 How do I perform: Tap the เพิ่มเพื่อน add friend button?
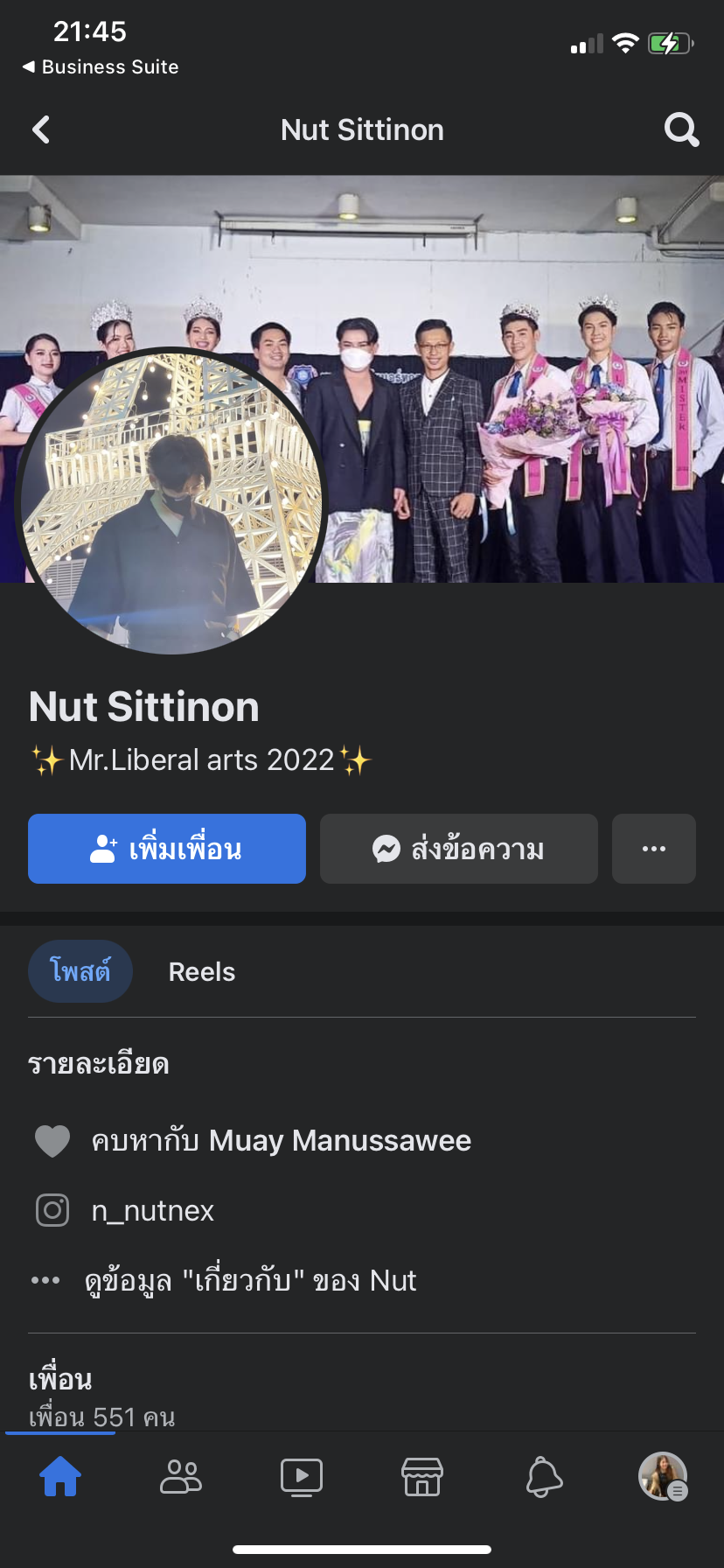(x=167, y=849)
